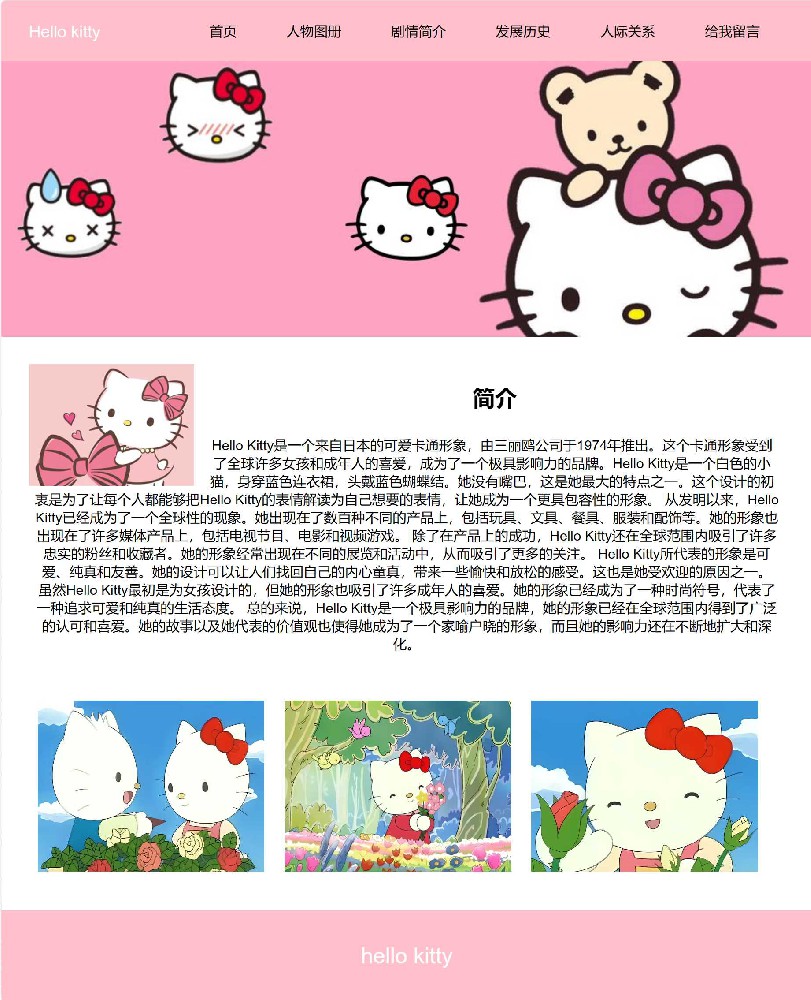
Task: Open the 人物图册 page
Action: tap(313, 31)
